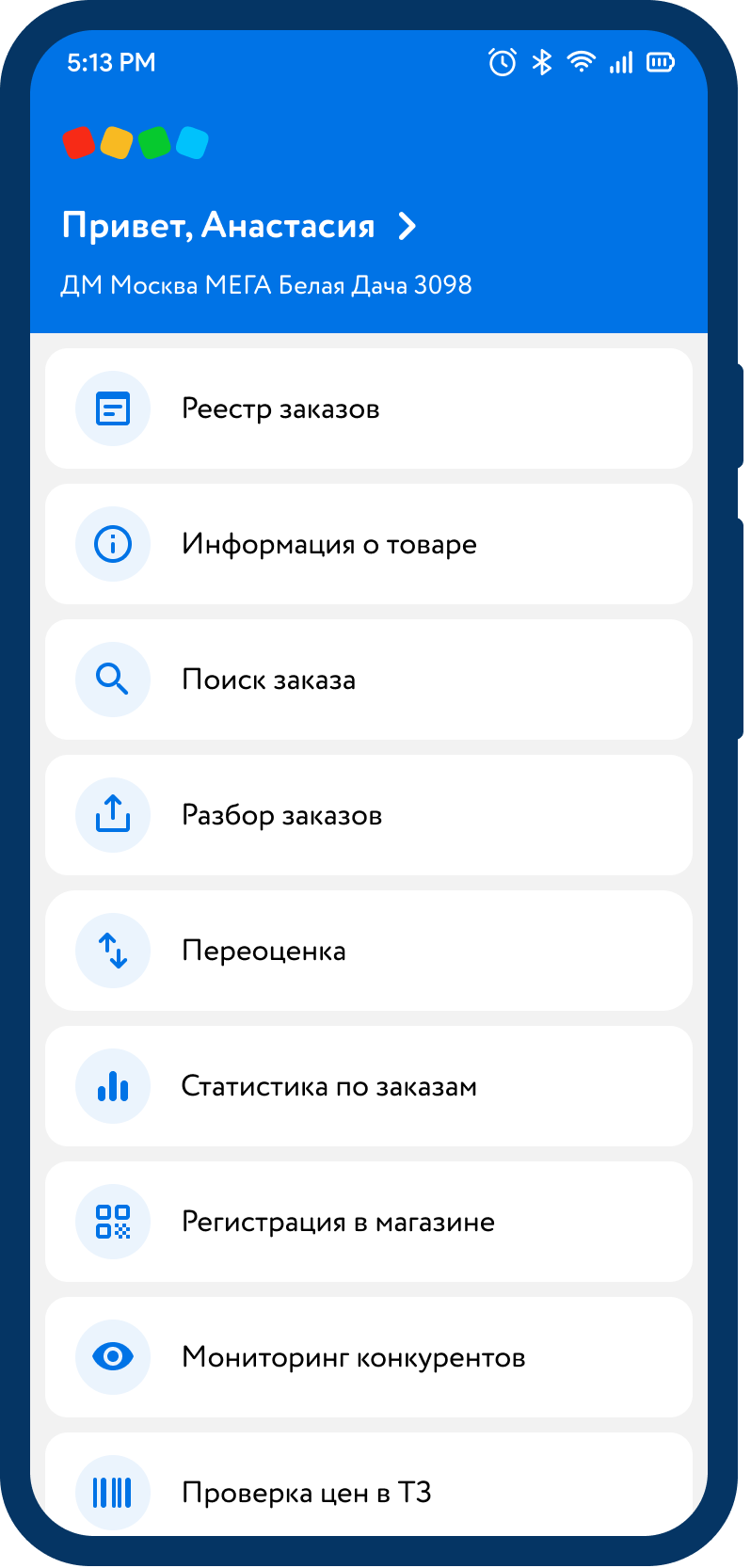Go to Поиск заказа
This screenshot has height=1568, width=751.
369,680
